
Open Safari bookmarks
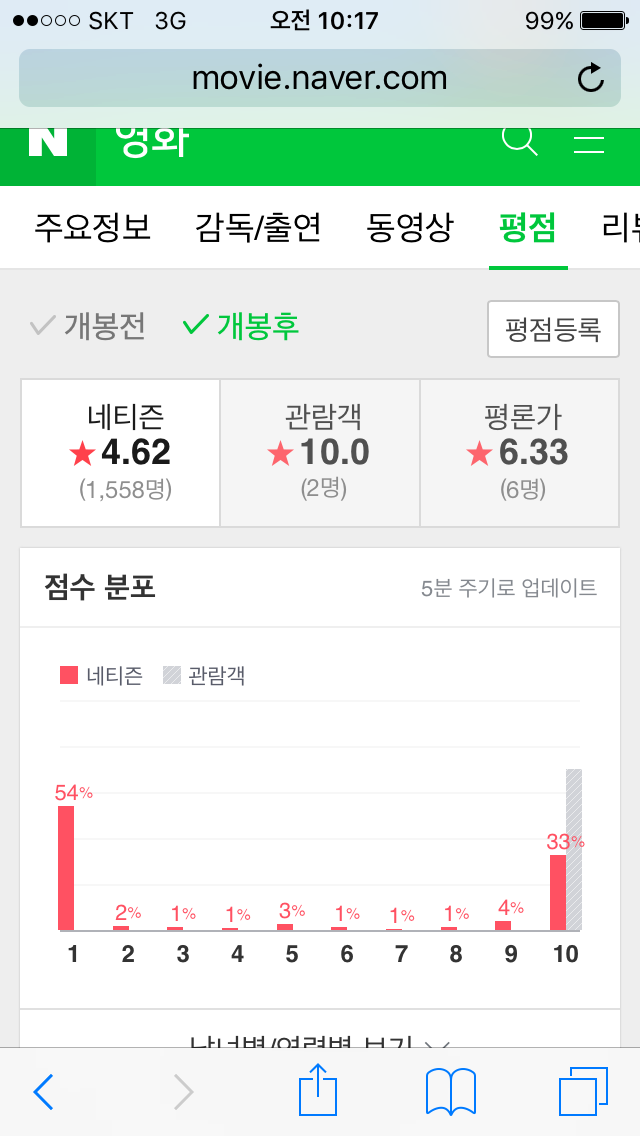(451, 1092)
